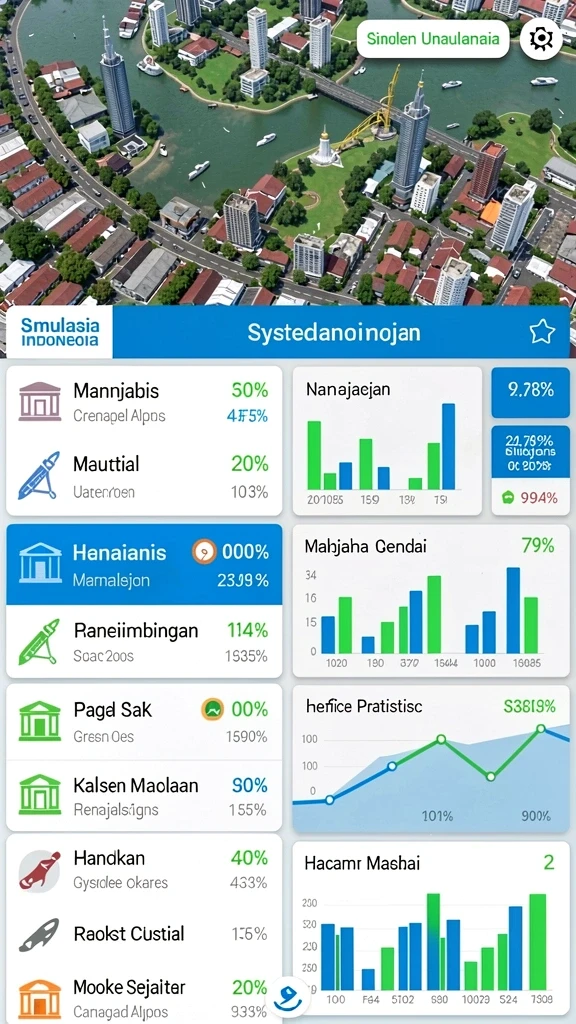Open the Handkan row
This screenshot has height=1024, width=576.
[144, 869]
